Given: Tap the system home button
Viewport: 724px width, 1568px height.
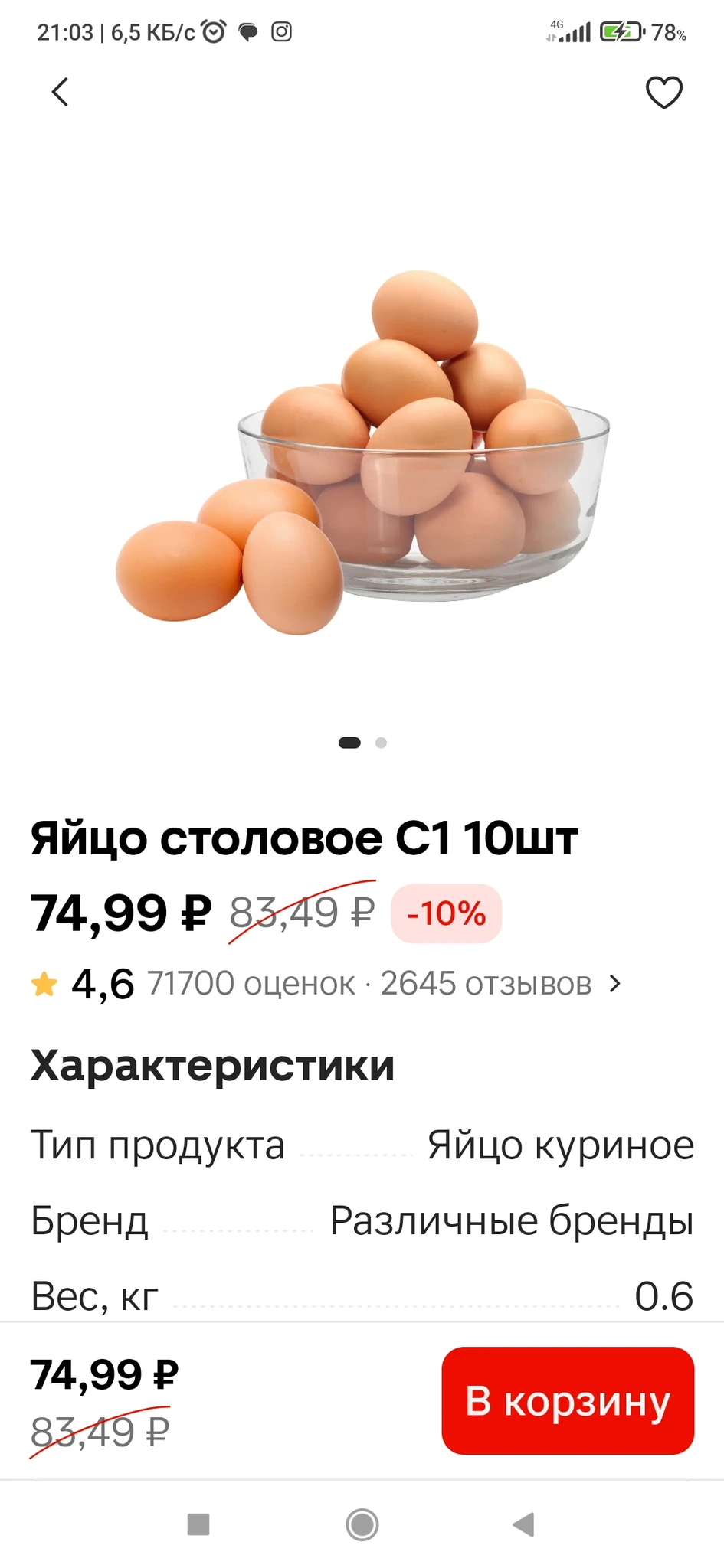Looking at the screenshot, I should click(x=362, y=1524).
